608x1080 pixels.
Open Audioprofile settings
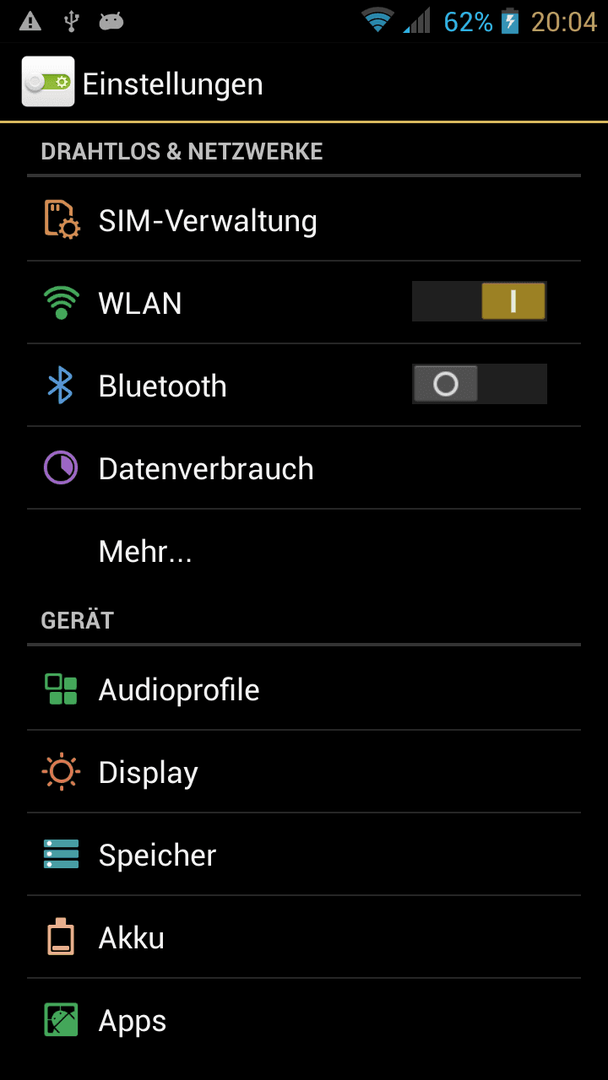[304, 689]
